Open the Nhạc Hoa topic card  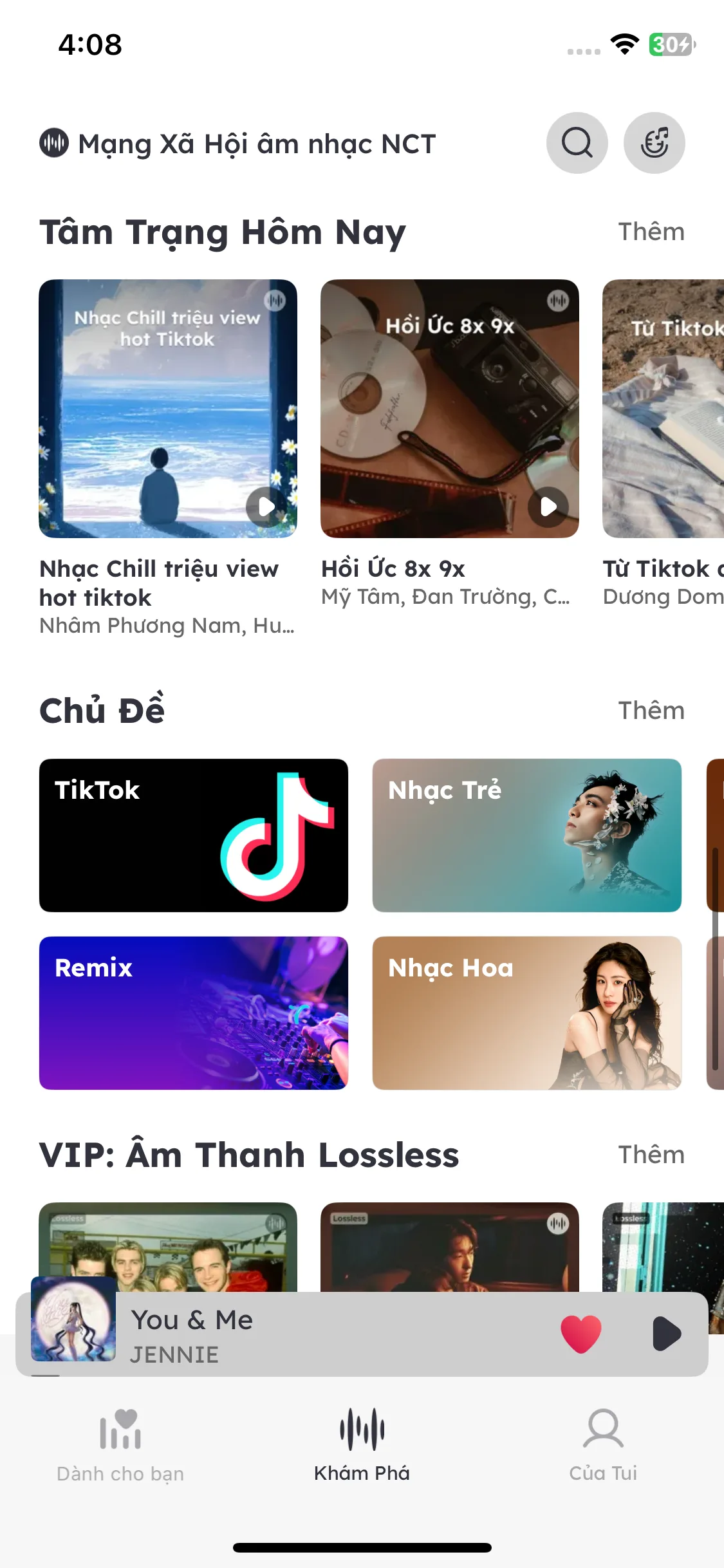coord(526,1013)
